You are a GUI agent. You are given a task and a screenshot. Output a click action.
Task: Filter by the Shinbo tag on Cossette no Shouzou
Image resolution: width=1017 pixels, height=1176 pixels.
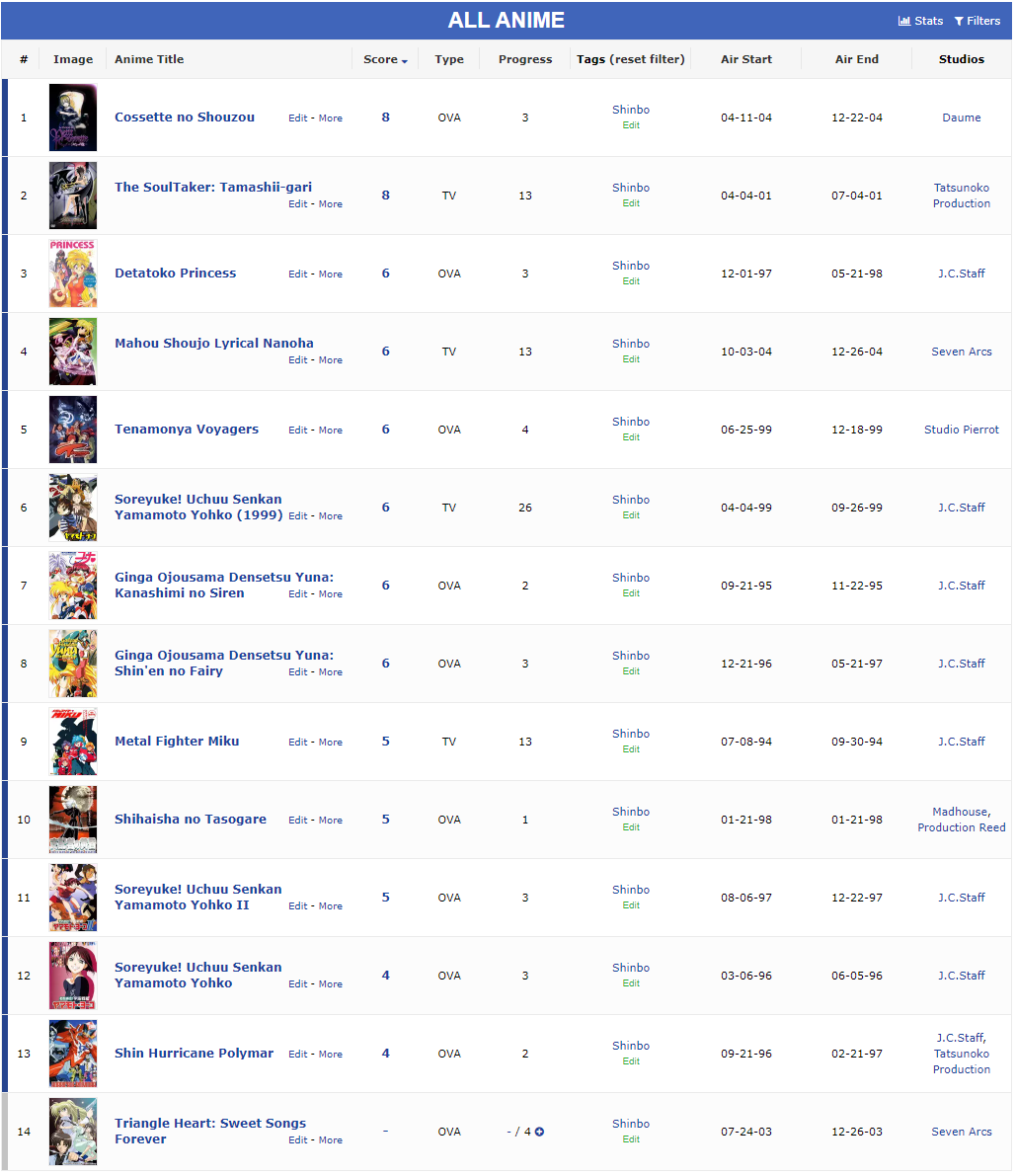click(631, 110)
